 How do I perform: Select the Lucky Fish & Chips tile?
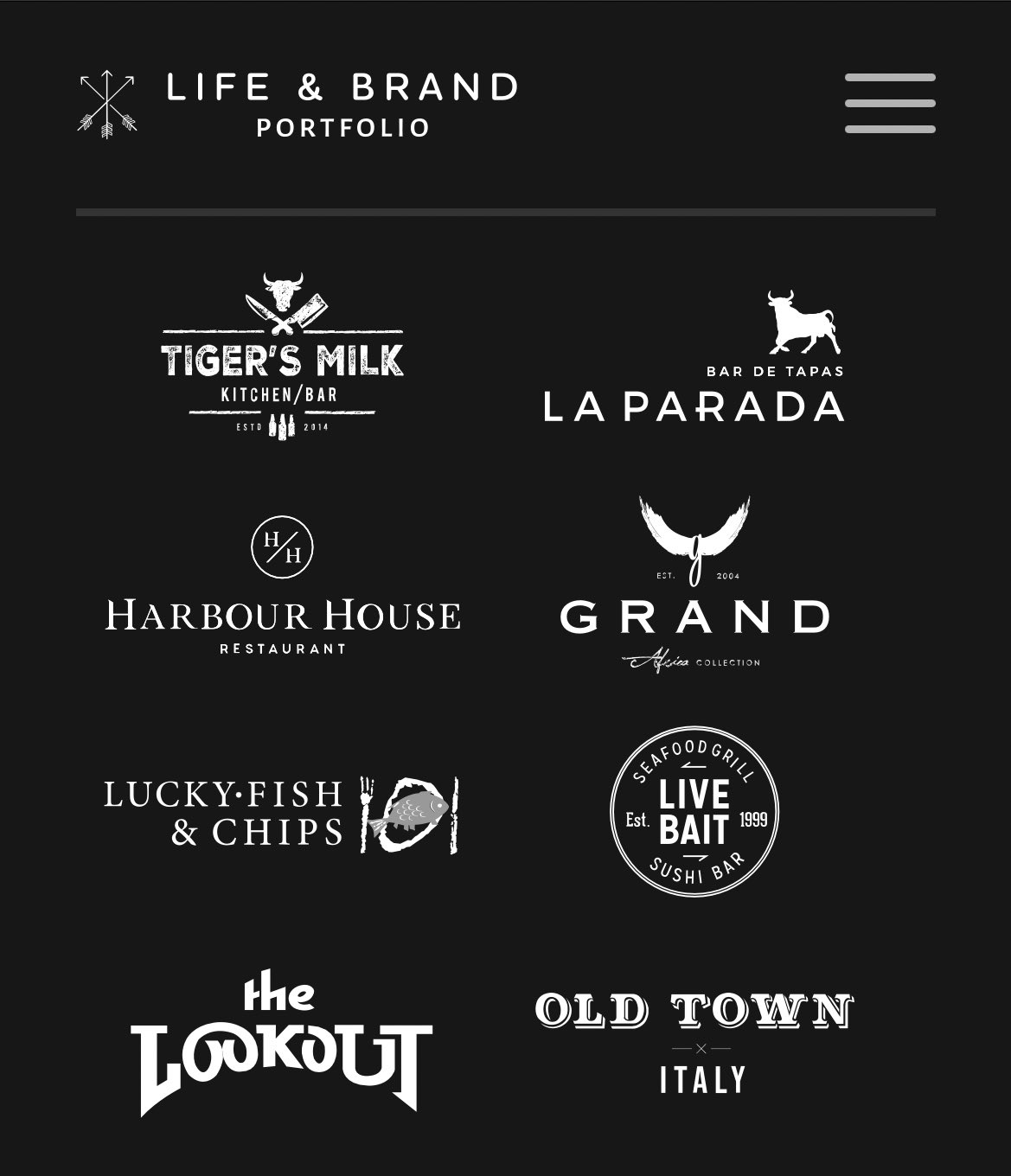point(281,815)
